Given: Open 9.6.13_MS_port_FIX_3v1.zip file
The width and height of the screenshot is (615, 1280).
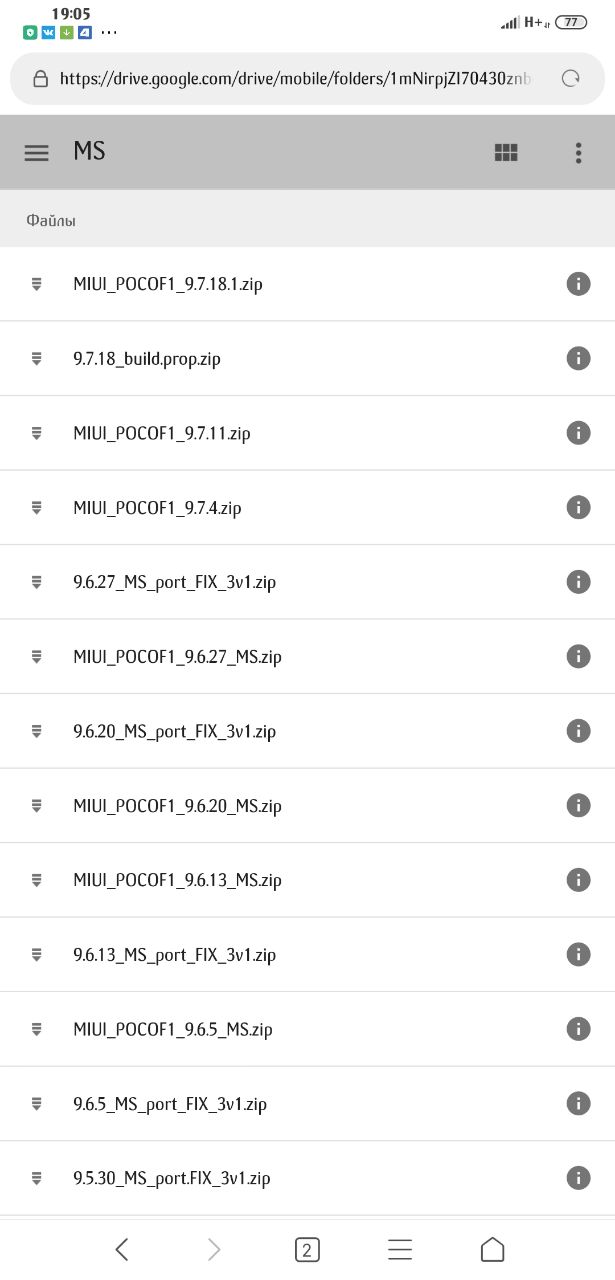Looking at the screenshot, I should point(307,955).
